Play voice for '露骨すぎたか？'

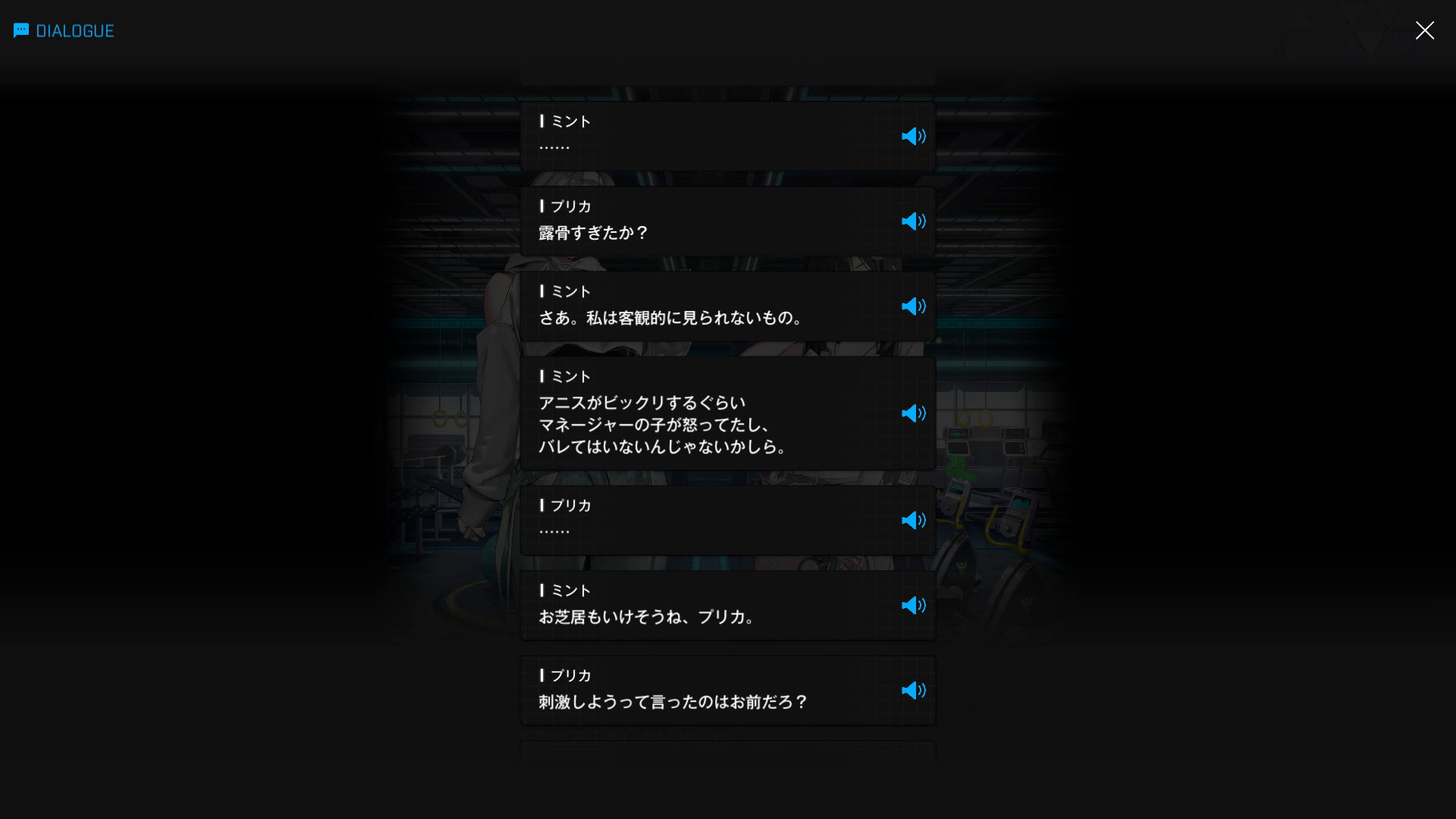click(x=913, y=221)
